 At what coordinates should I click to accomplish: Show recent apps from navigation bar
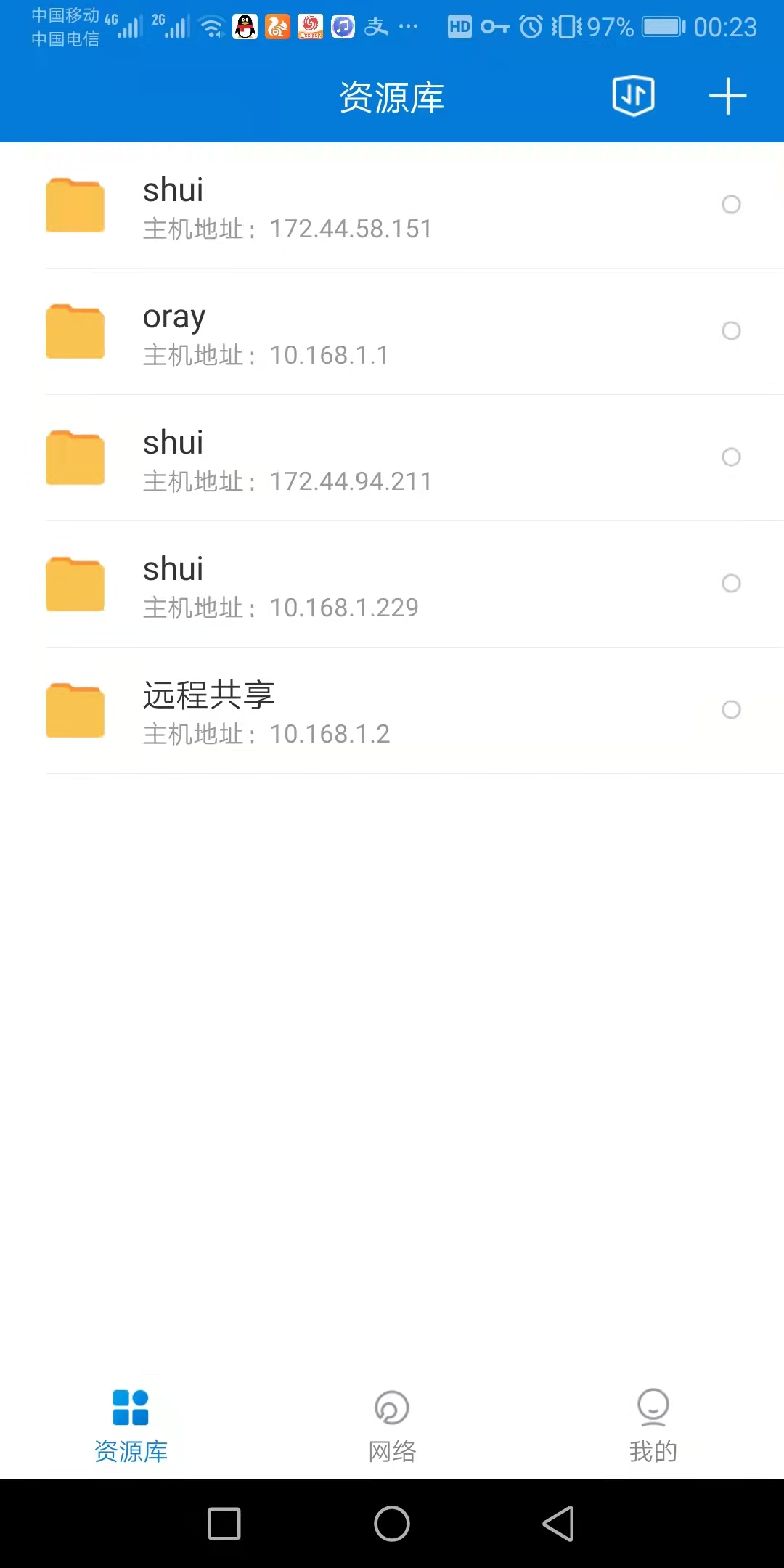pyautogui.click(x=224, y=1523)
